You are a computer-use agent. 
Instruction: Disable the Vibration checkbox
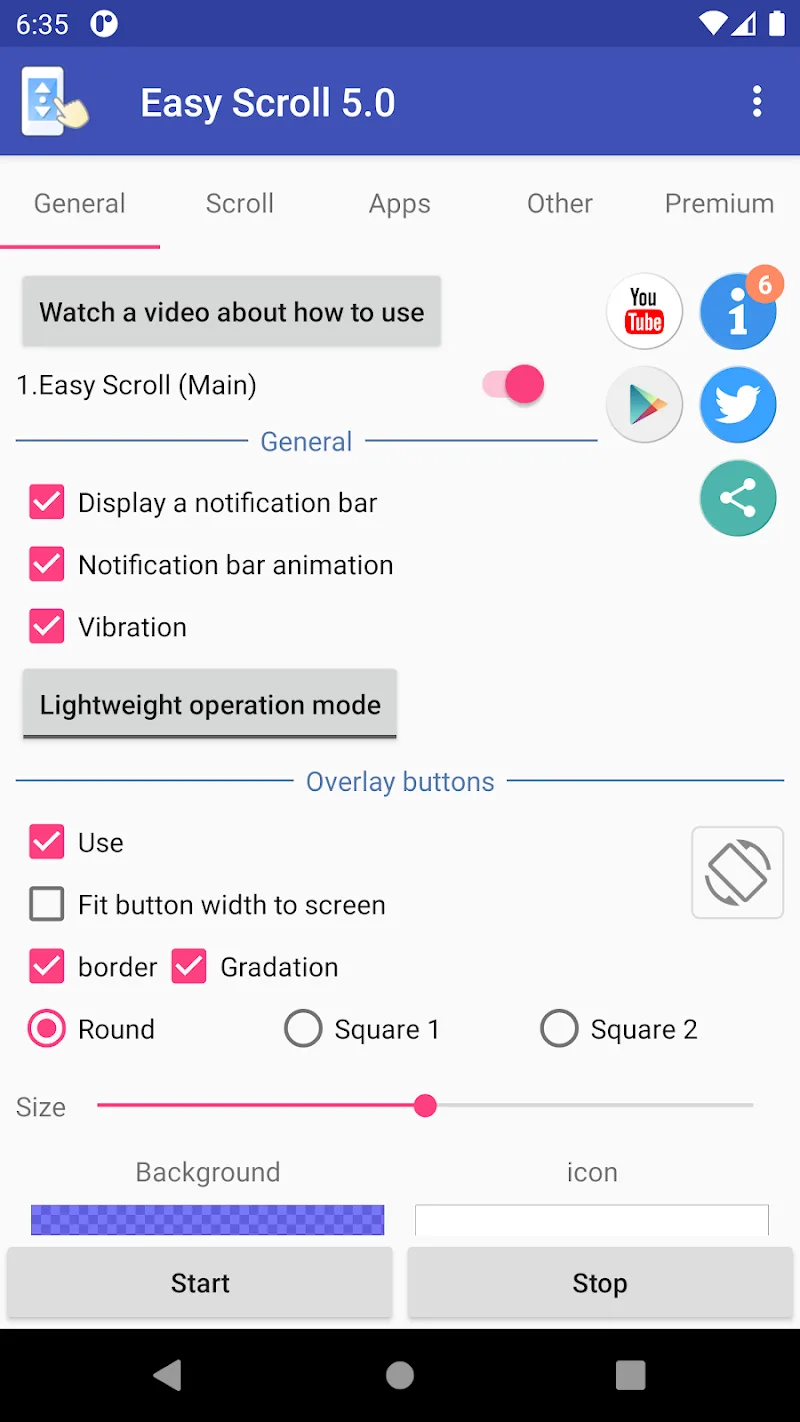point(47,627)
